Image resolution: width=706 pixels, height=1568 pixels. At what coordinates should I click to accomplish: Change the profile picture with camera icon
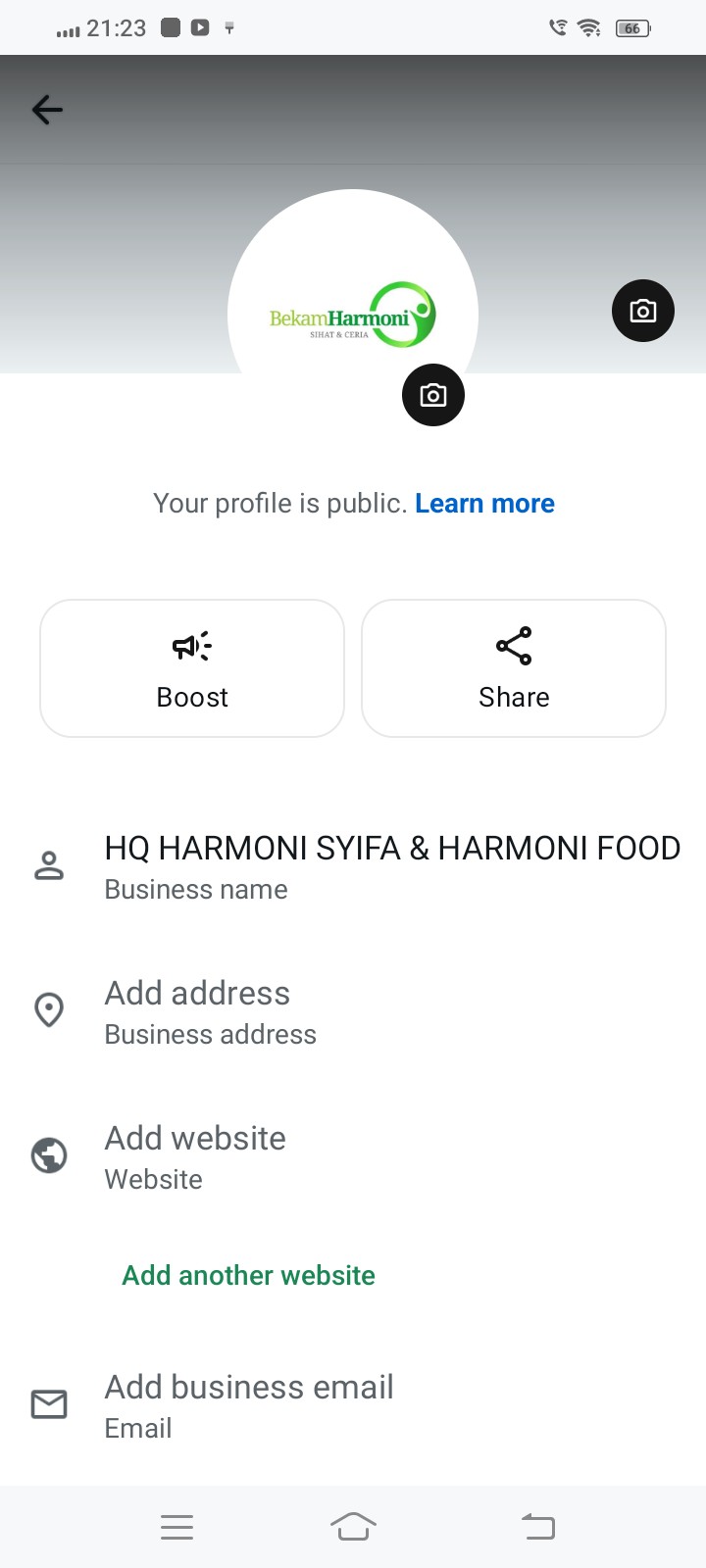pos(433,395)
